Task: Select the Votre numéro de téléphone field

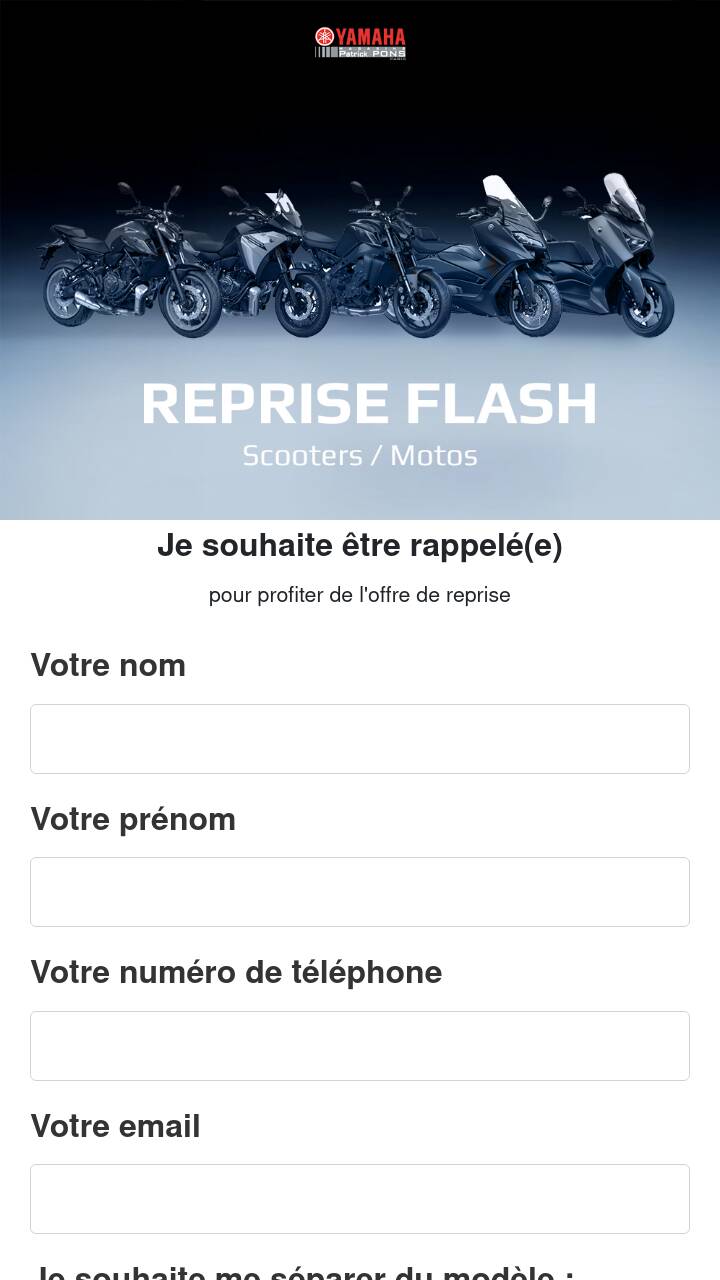Action: 360,1046
